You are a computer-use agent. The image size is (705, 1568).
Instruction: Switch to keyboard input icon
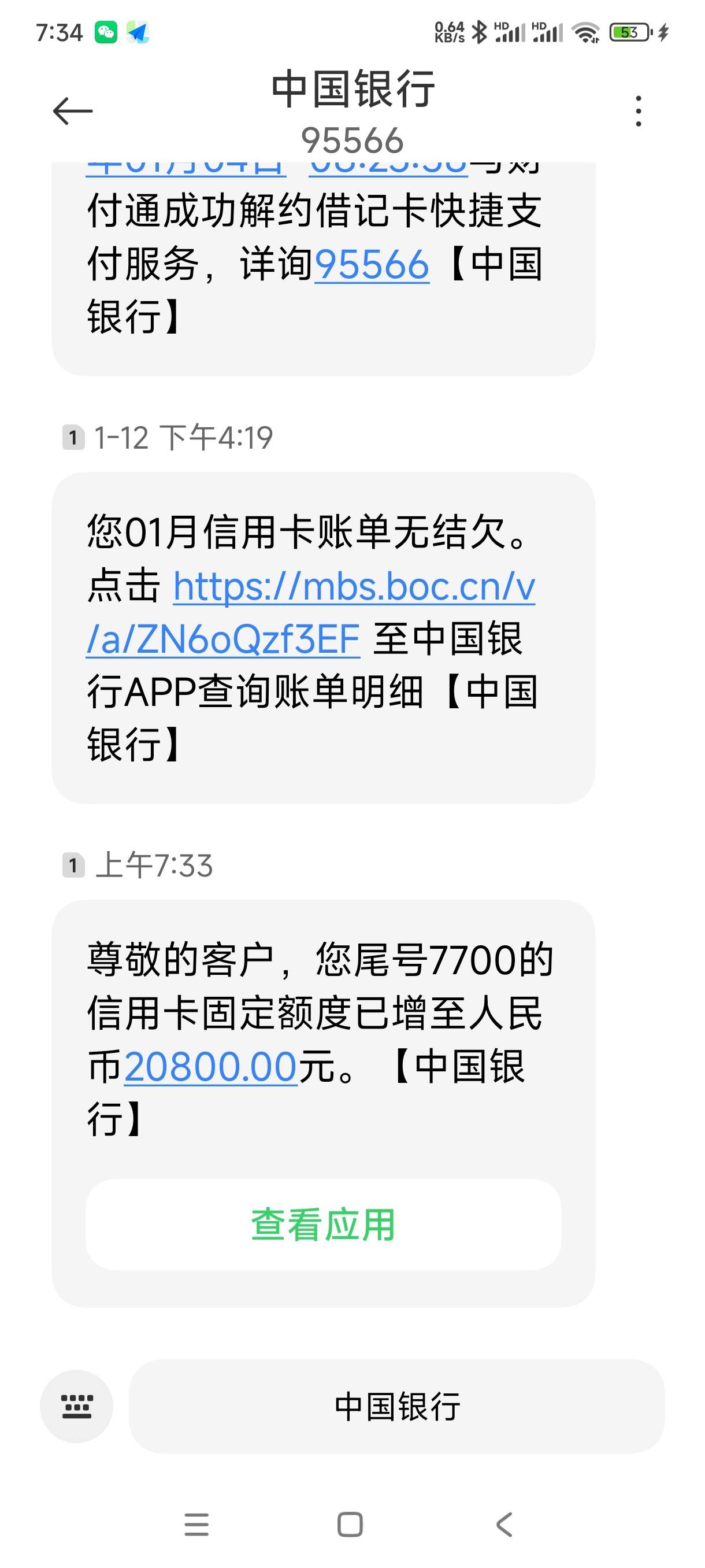(x=77, y=1406)
